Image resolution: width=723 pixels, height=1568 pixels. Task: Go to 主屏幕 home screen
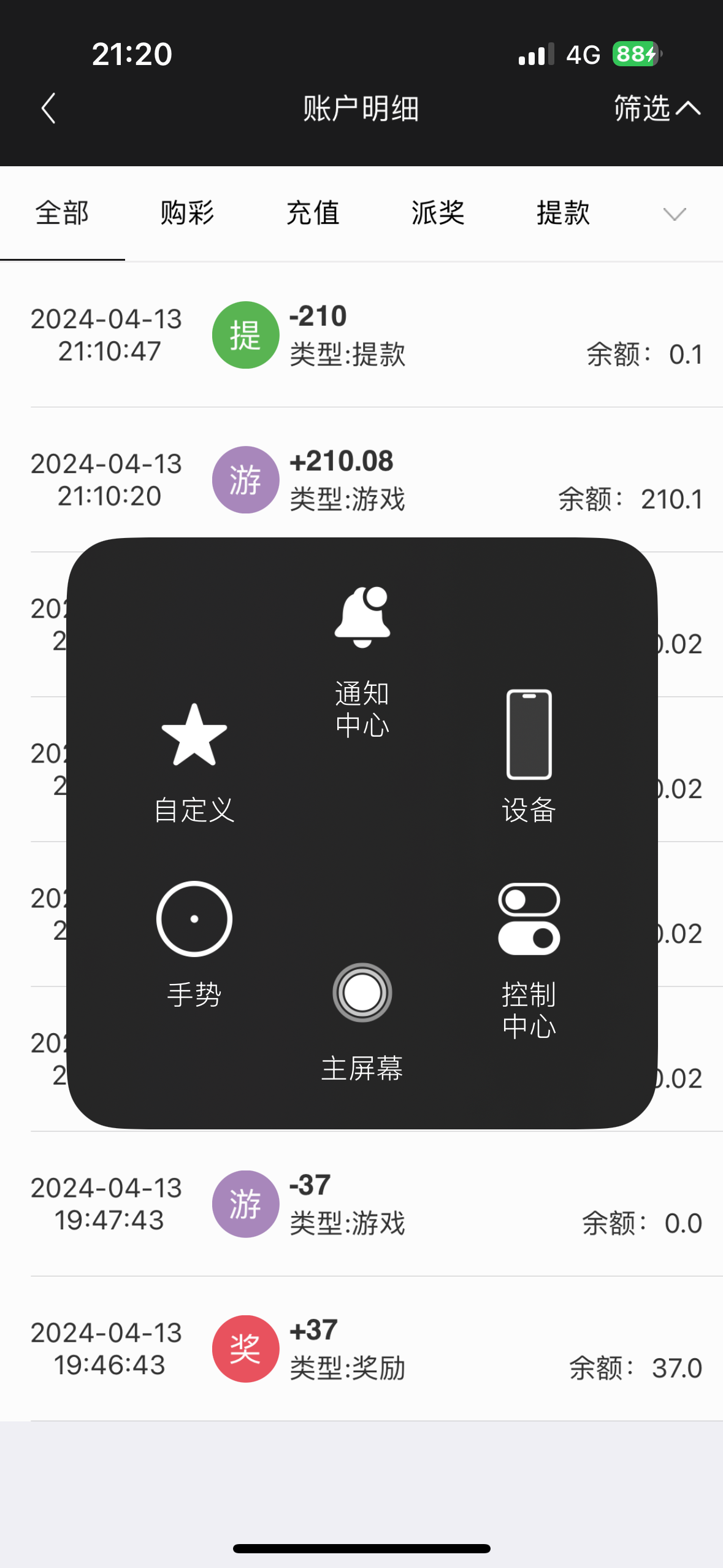pyautogui.click(x=362, y=1018)
